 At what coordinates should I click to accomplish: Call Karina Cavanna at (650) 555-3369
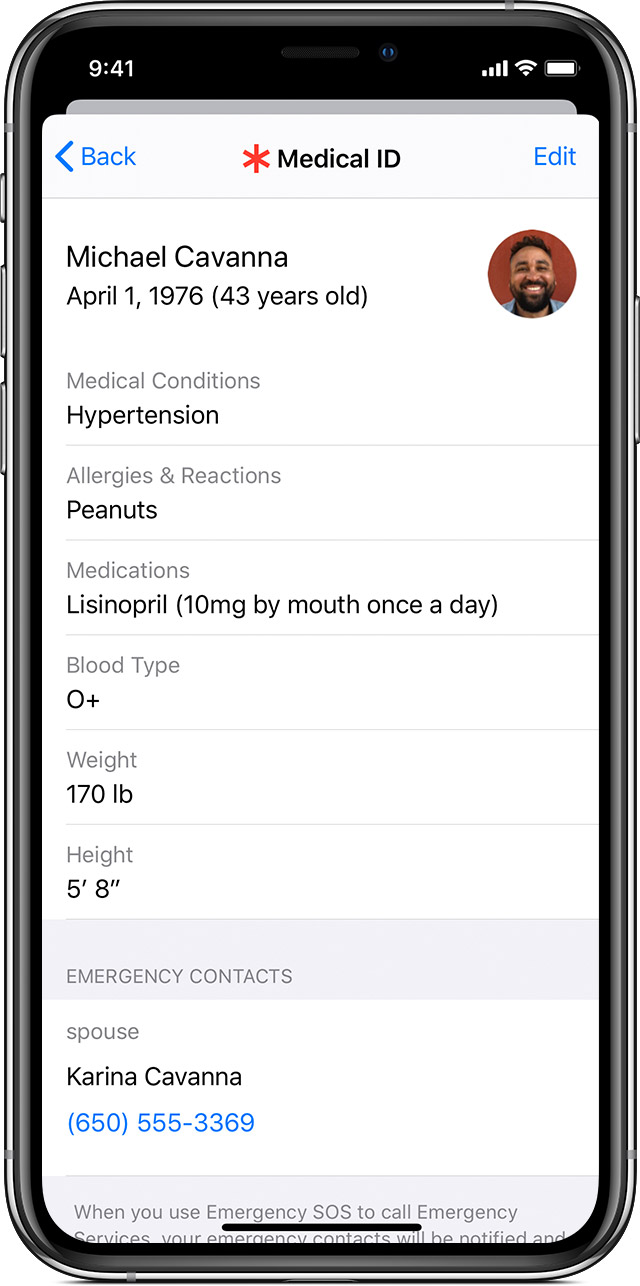pyautogui.click(x=161, y=1123)
